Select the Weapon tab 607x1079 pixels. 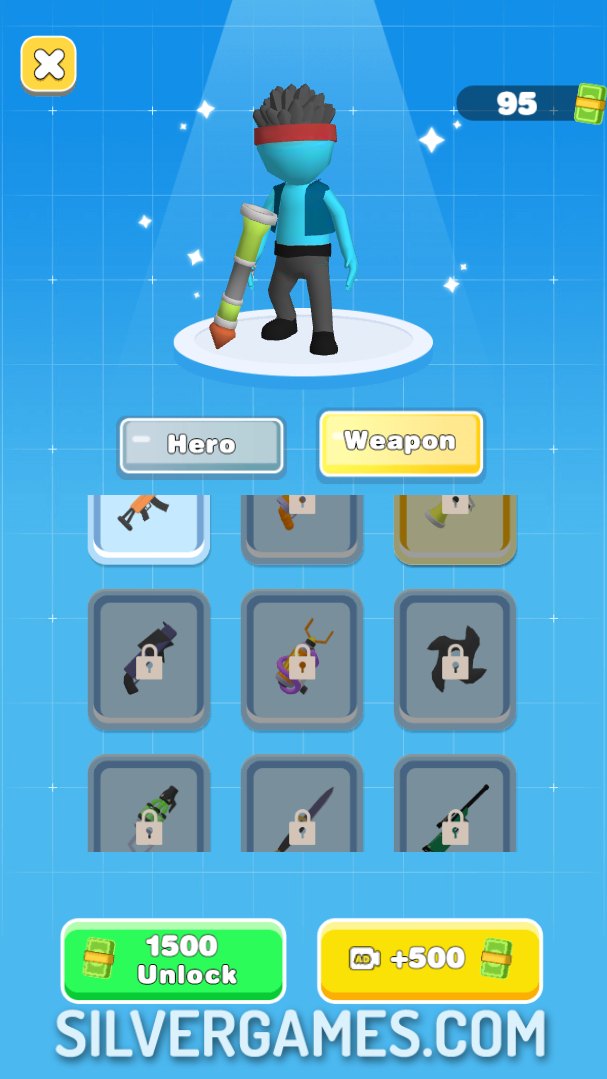click(400, 442)
